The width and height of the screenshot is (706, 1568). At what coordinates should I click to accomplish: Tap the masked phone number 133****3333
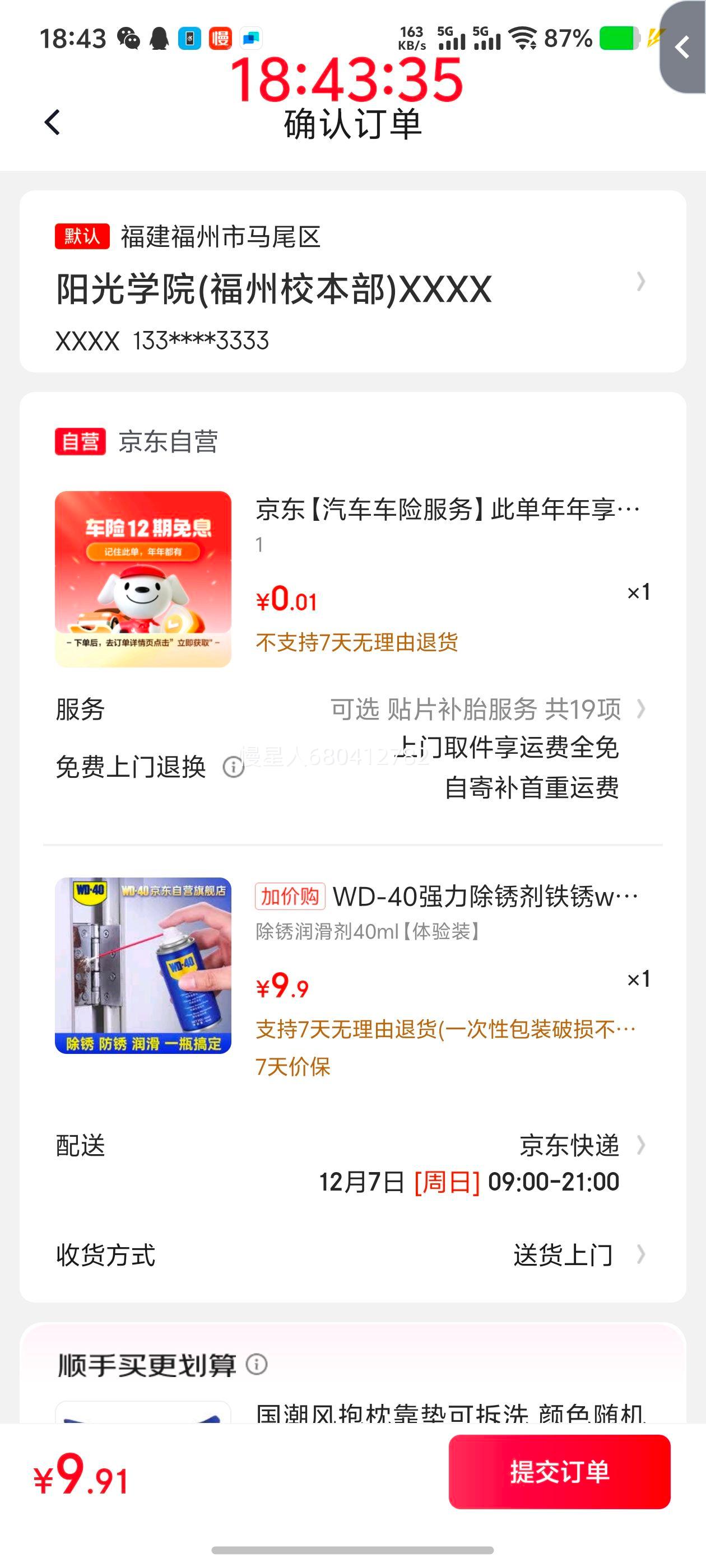201,341
